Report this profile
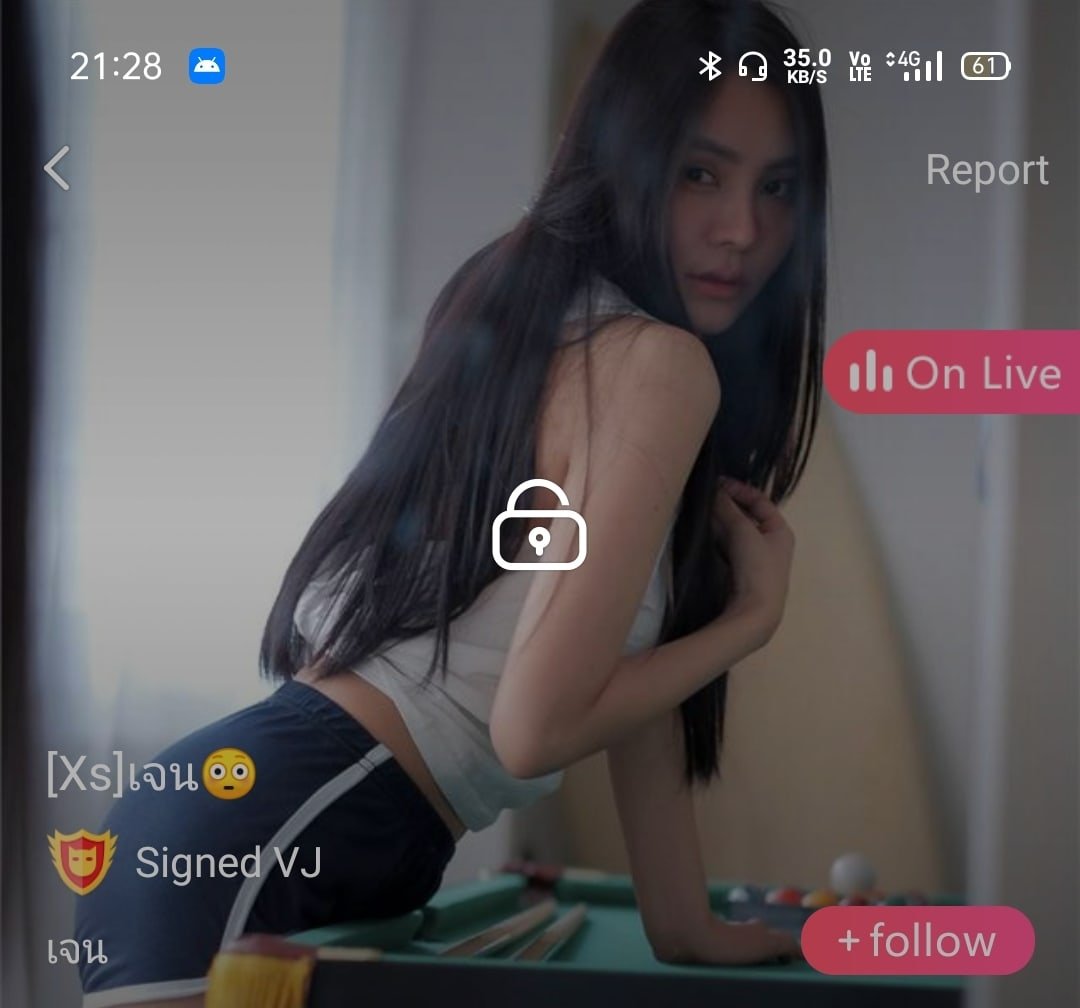The width and height of the screenshot is (1080, 1008). [x=986, y=170]
